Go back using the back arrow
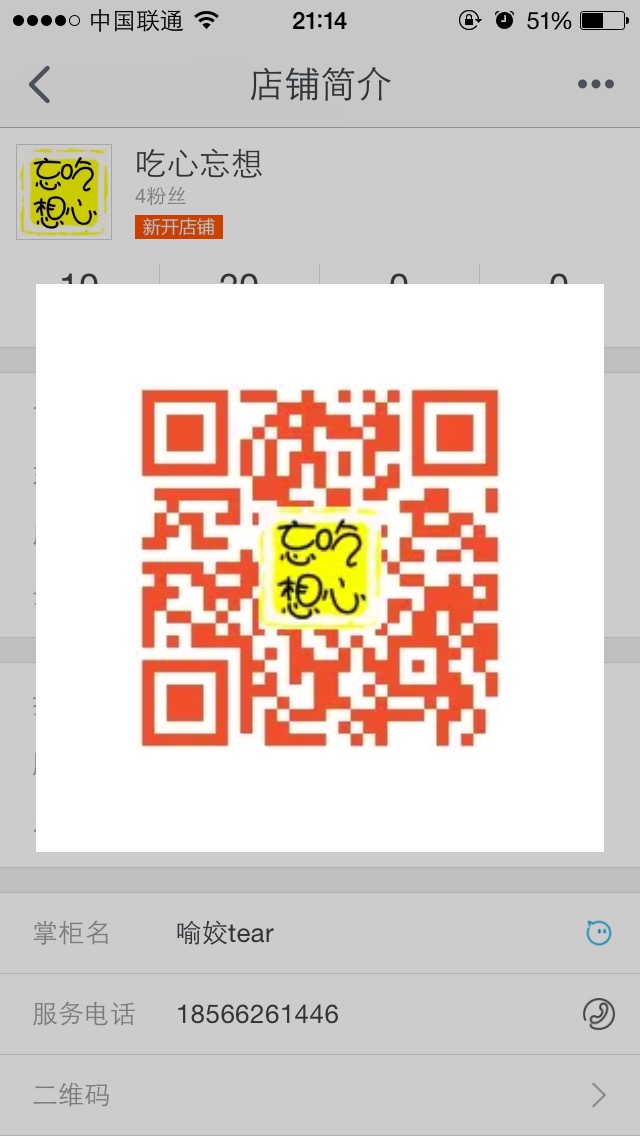 pyautogui.click(x=40, y=85)
